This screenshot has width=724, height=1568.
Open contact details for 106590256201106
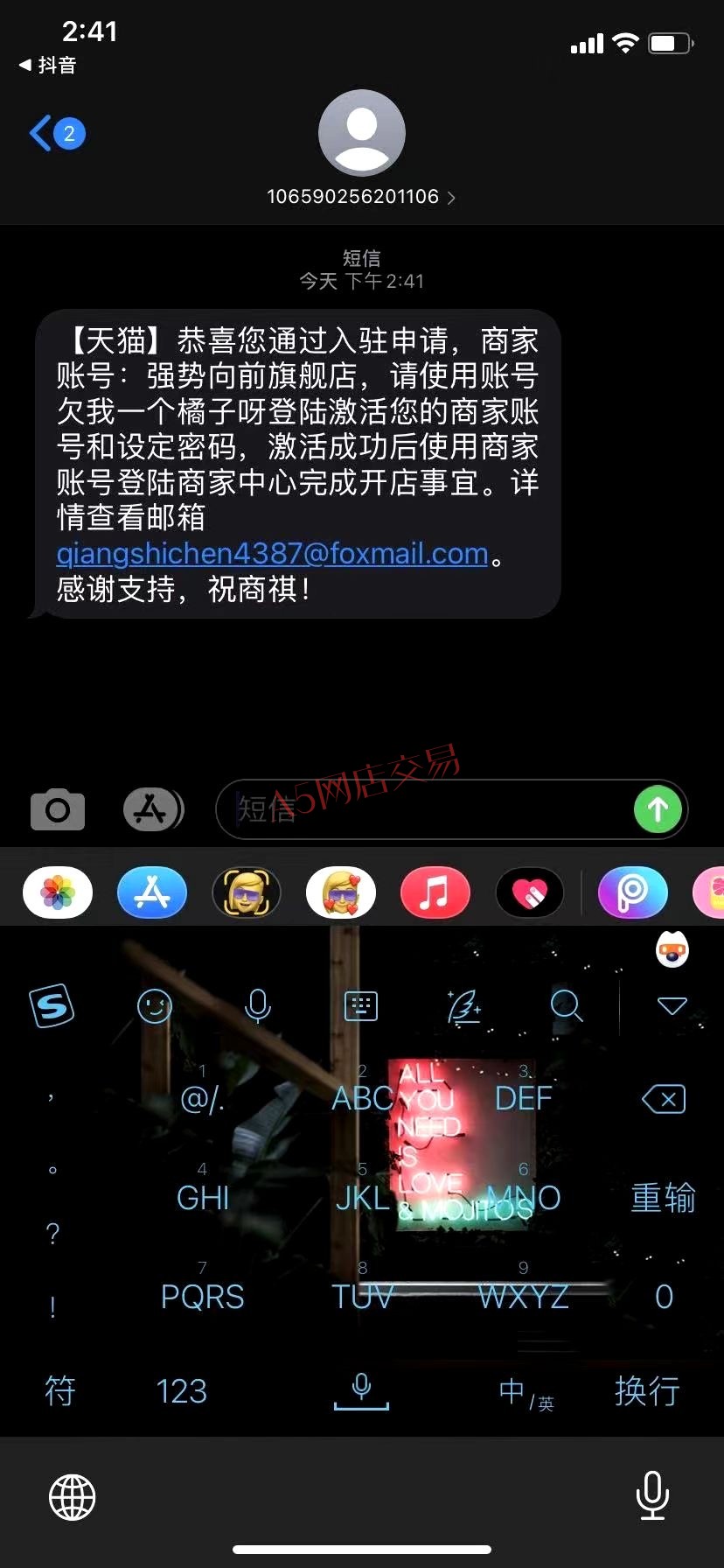(x=361, y=197)
